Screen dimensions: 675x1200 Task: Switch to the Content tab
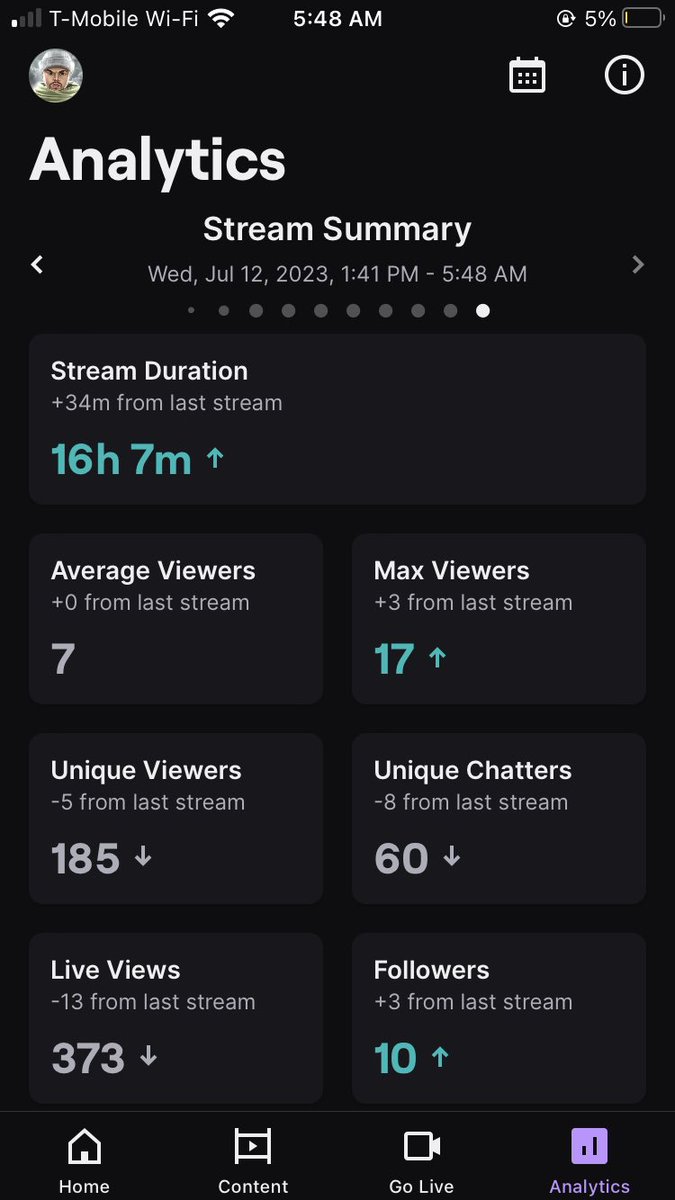pyautogui.click(x=253, y=1160)
